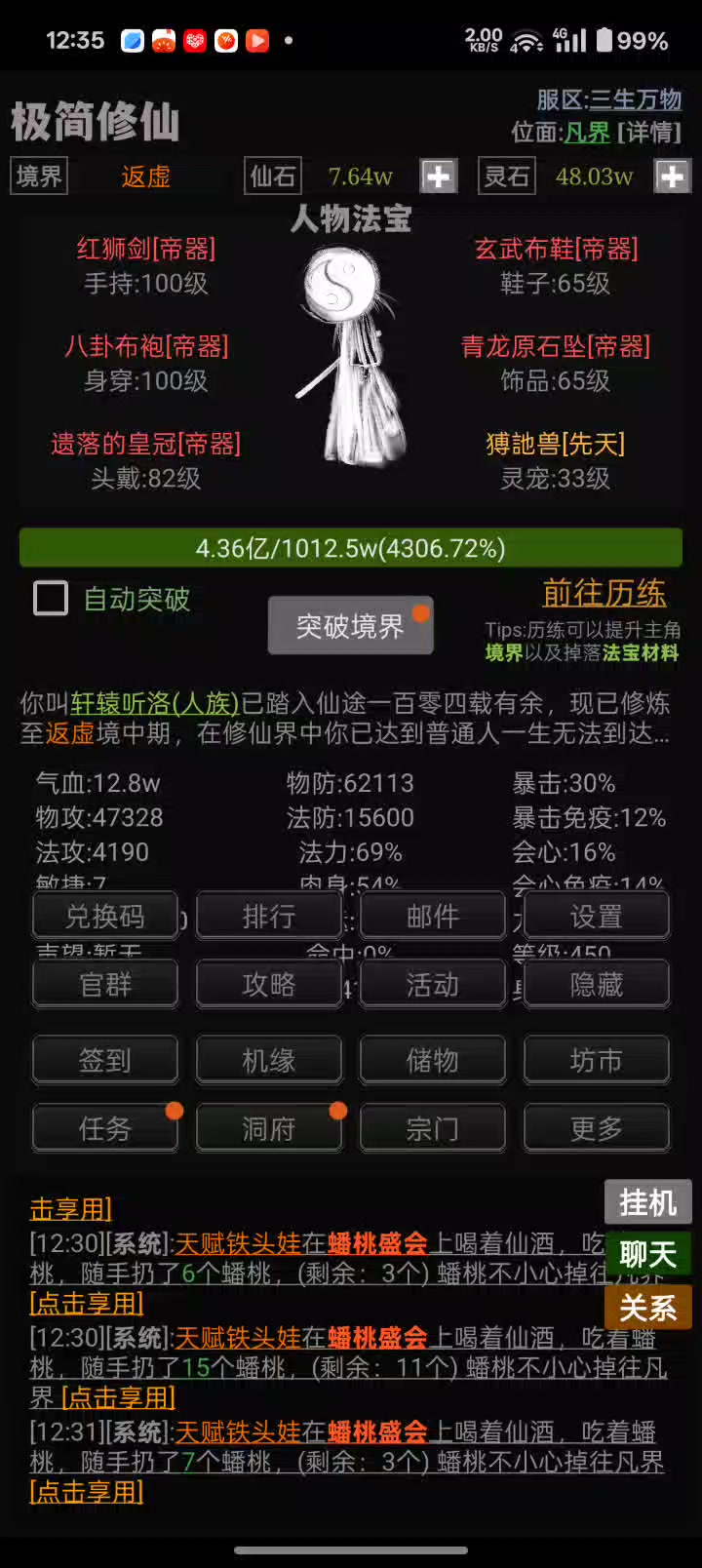The image size is (702, 1568).
Task: Tap the plus icon next to 仙石
Action: point(439,176)
